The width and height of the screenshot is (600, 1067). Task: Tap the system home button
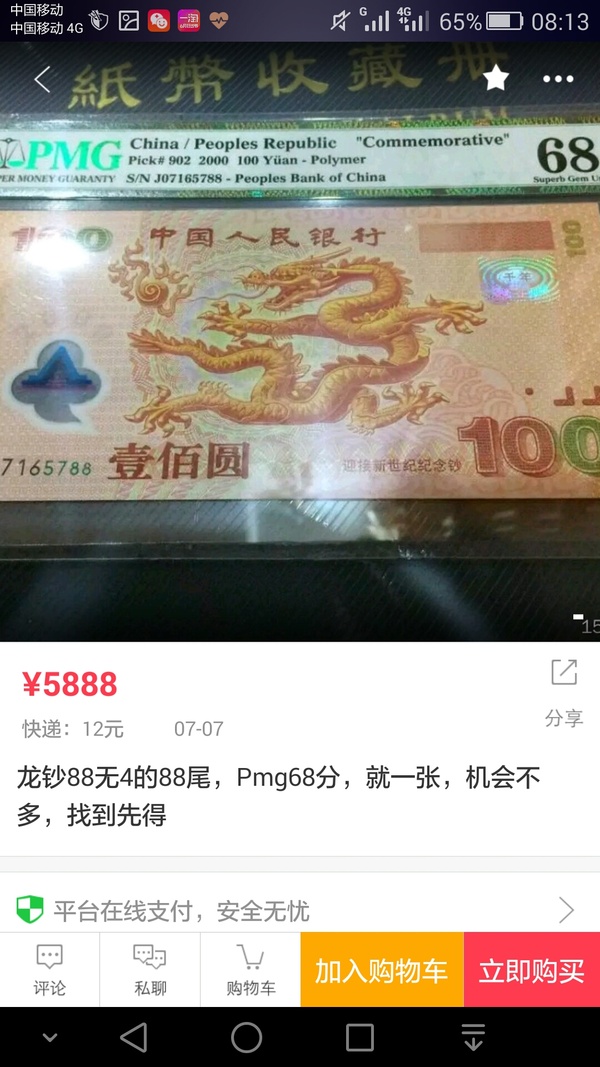coord(247,1037)
